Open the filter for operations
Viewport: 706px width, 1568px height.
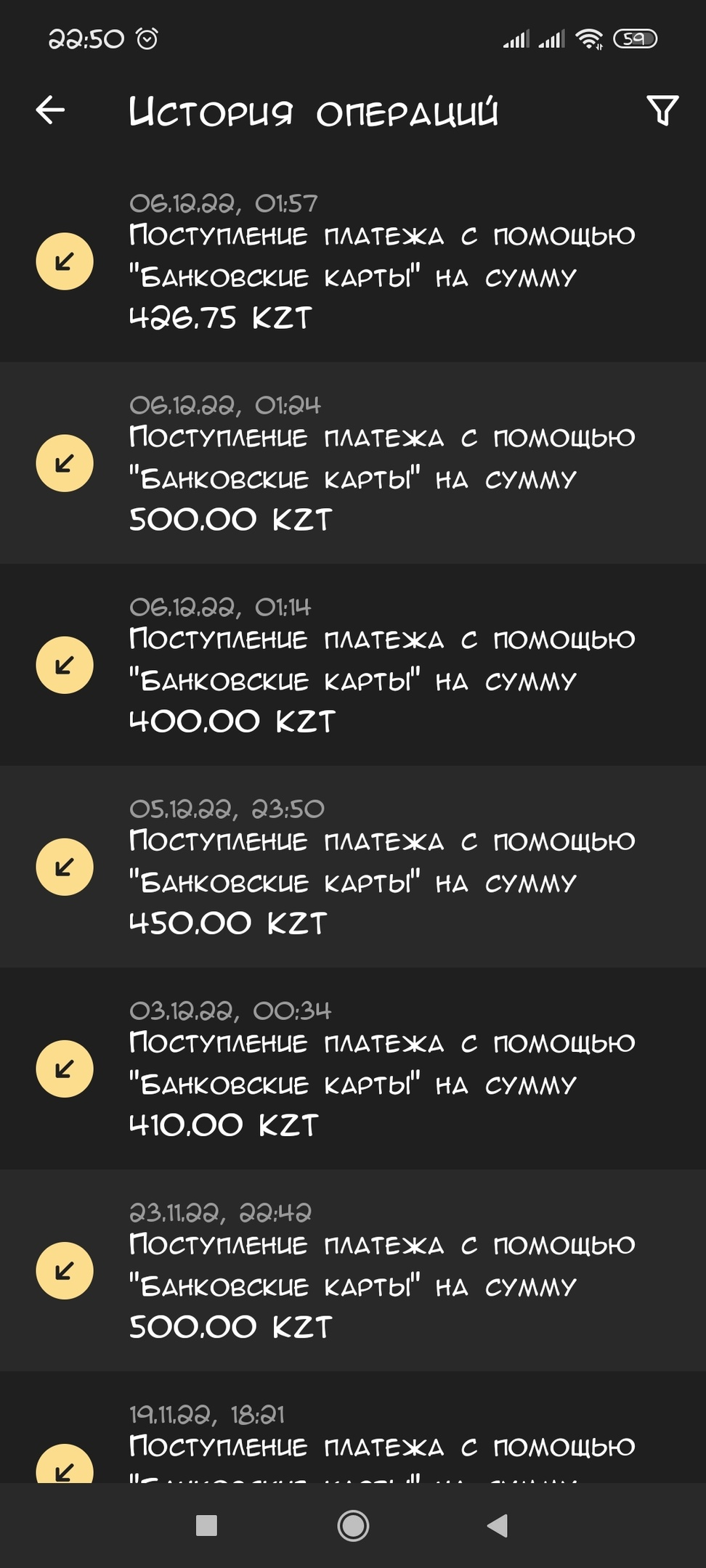point(662,110)
